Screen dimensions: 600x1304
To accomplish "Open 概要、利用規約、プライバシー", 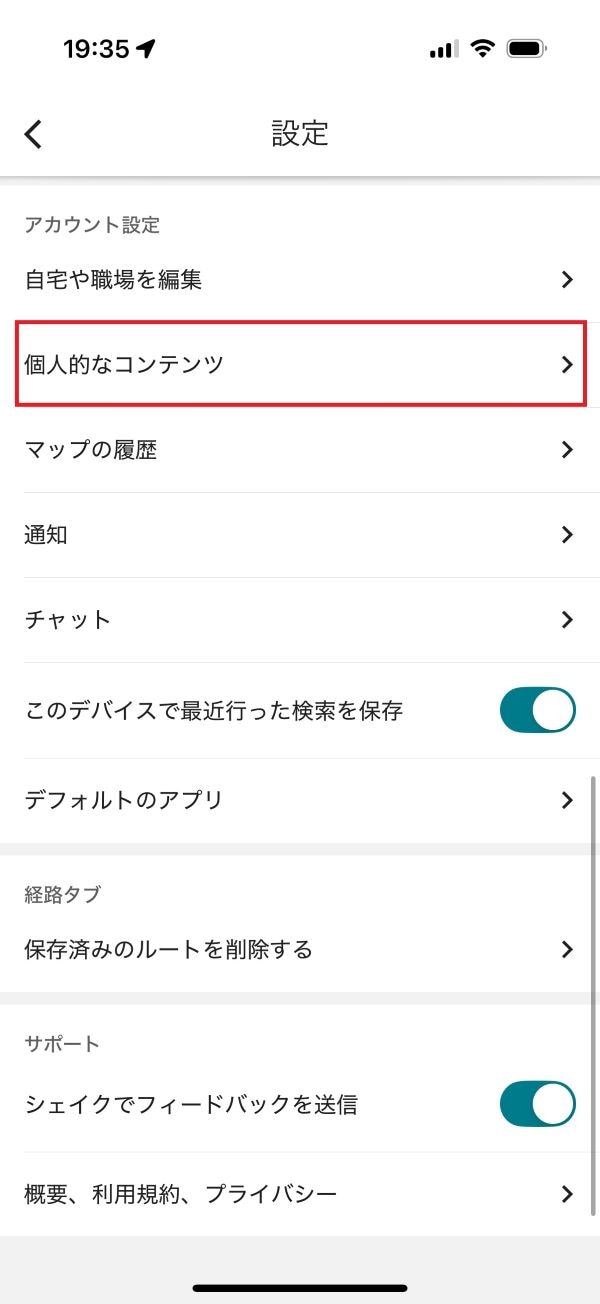I will [300, 1193].
